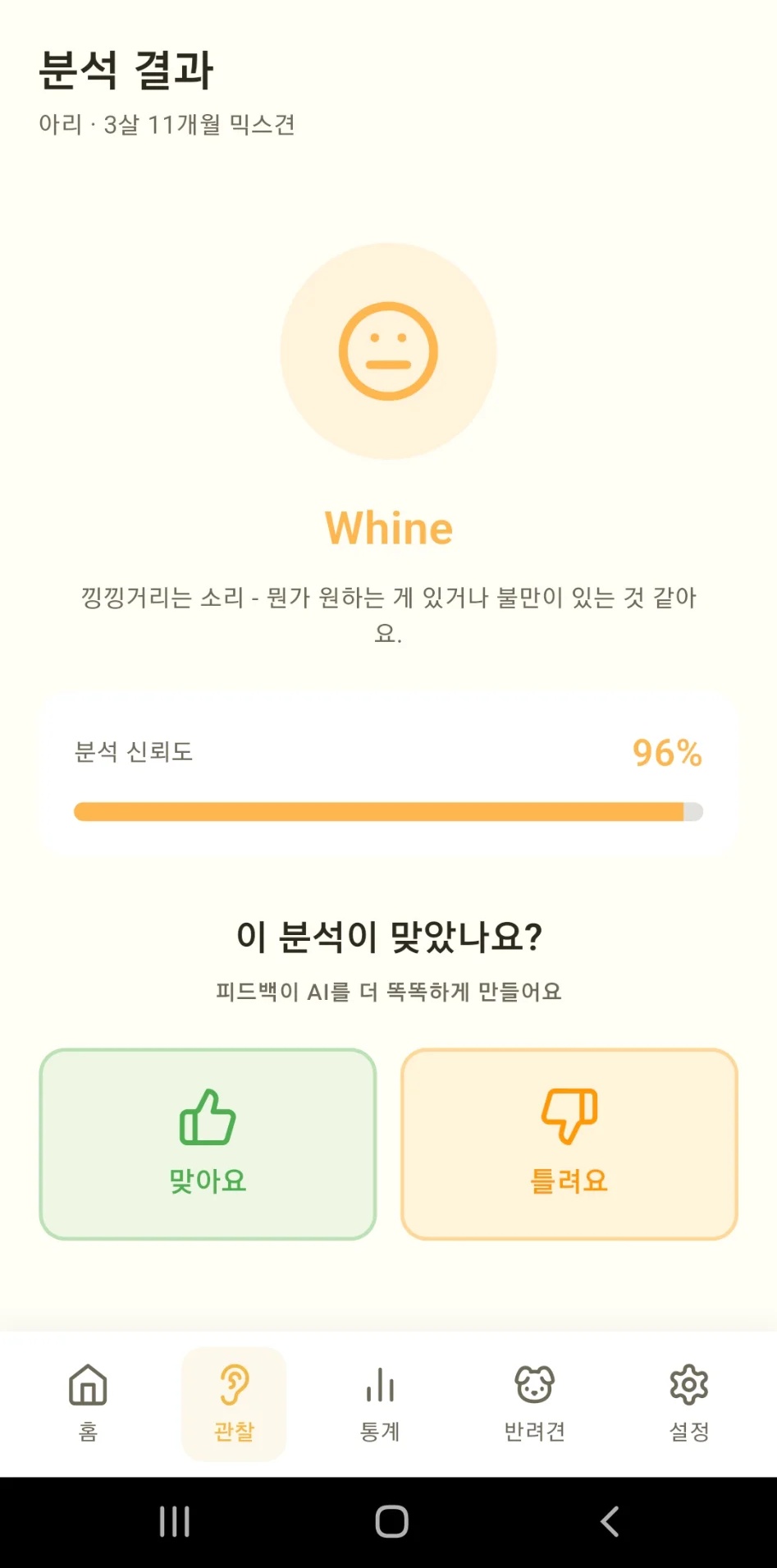Tap the thumbs-down icon above 틀려요

click(x=568, y=1115)
